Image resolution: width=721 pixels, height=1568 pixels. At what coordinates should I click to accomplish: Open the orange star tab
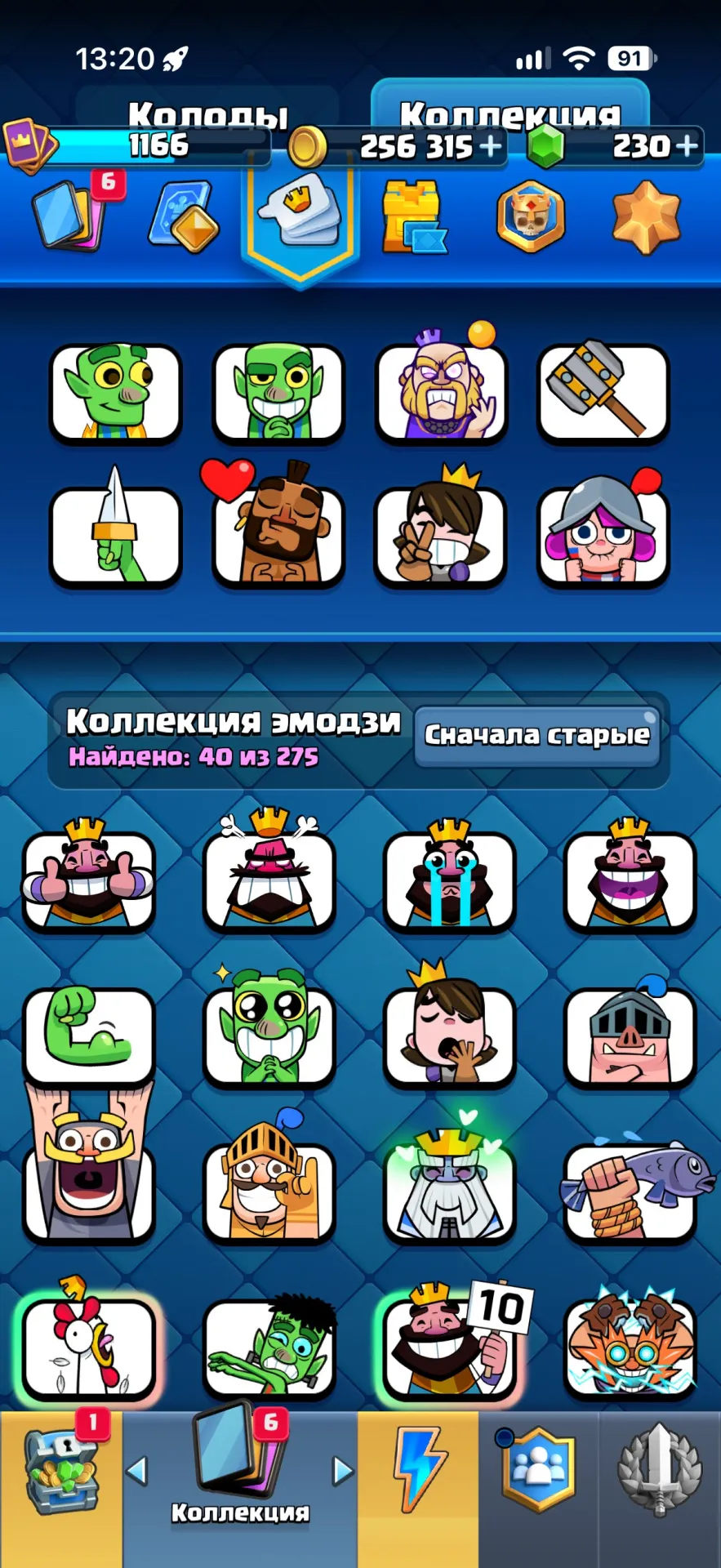(646, 217)
